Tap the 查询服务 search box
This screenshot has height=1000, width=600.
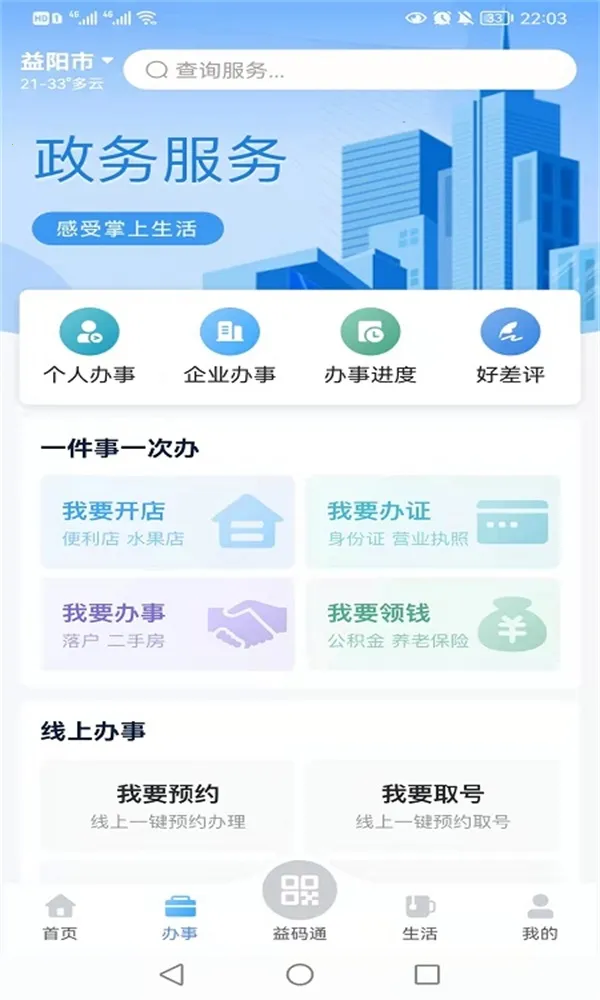click(x=350, y=70)
